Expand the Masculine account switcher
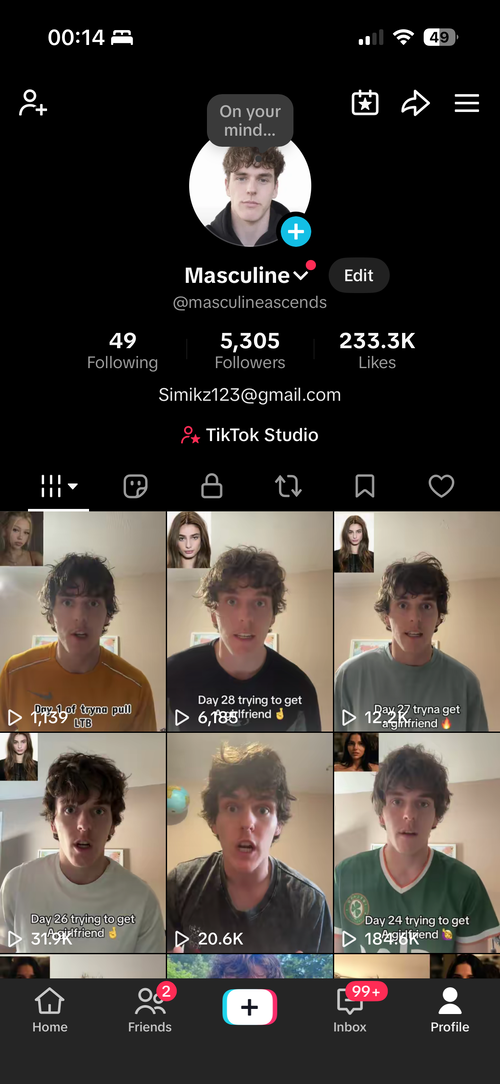500x1084 pixels. pos(300,275)
